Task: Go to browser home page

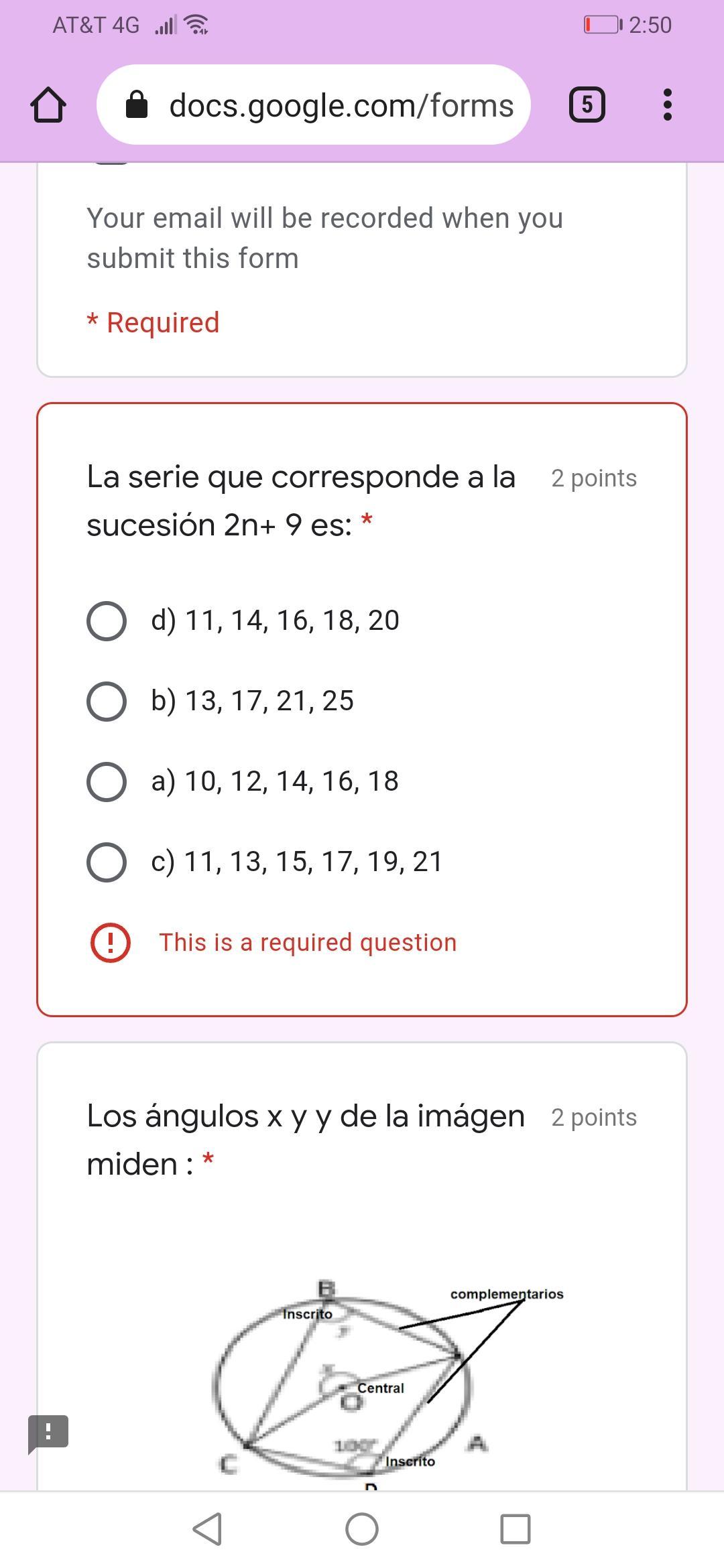Action: (48, 105)
